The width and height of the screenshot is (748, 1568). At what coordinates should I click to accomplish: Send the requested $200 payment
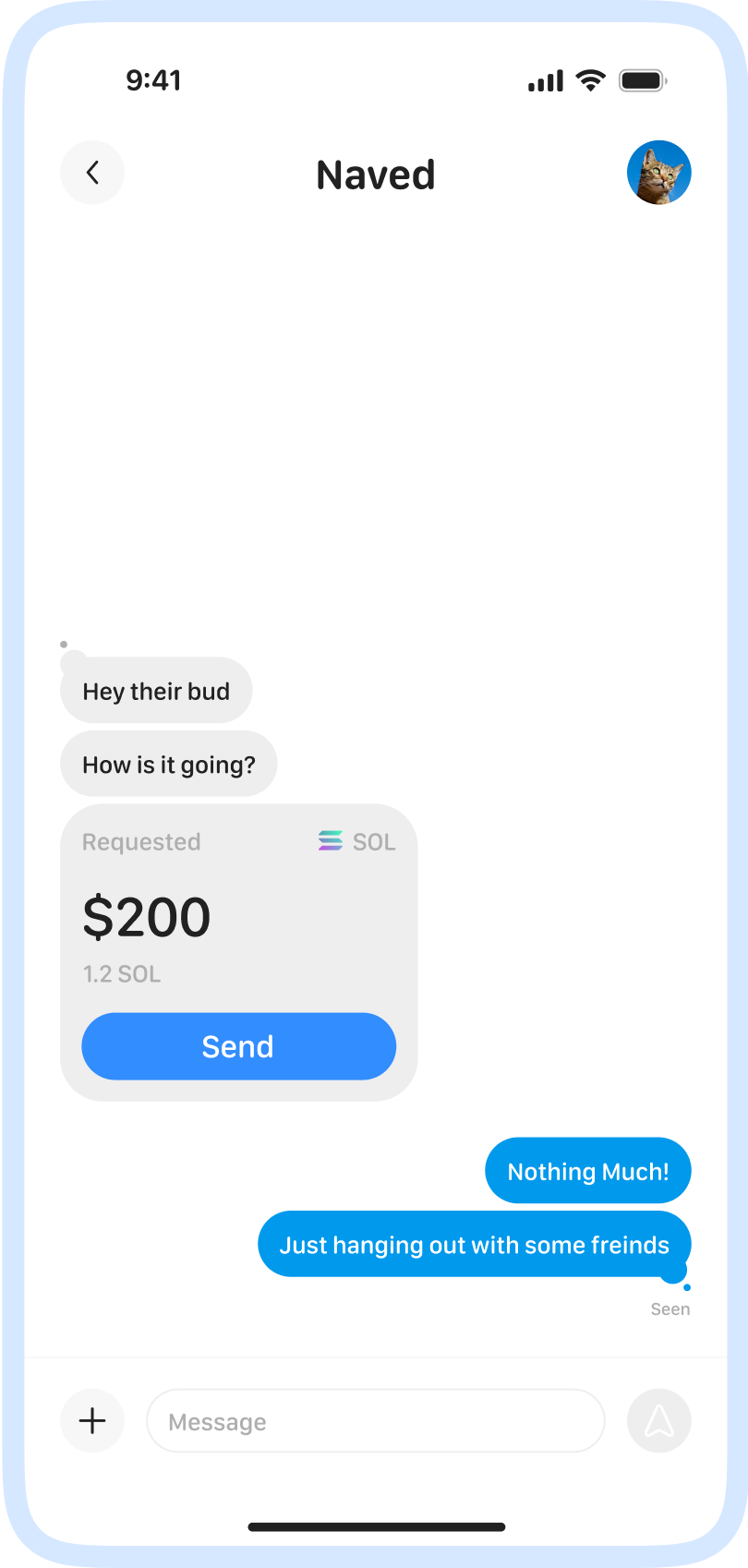pyautogui.click(x=238, y=1046)
